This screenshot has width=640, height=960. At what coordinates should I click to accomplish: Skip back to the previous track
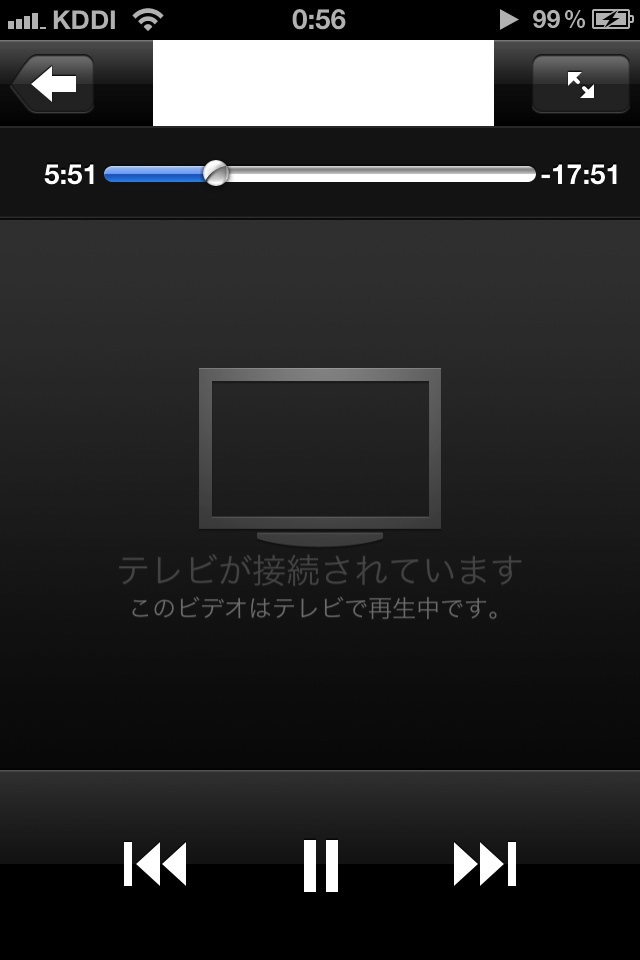[155, 864]
